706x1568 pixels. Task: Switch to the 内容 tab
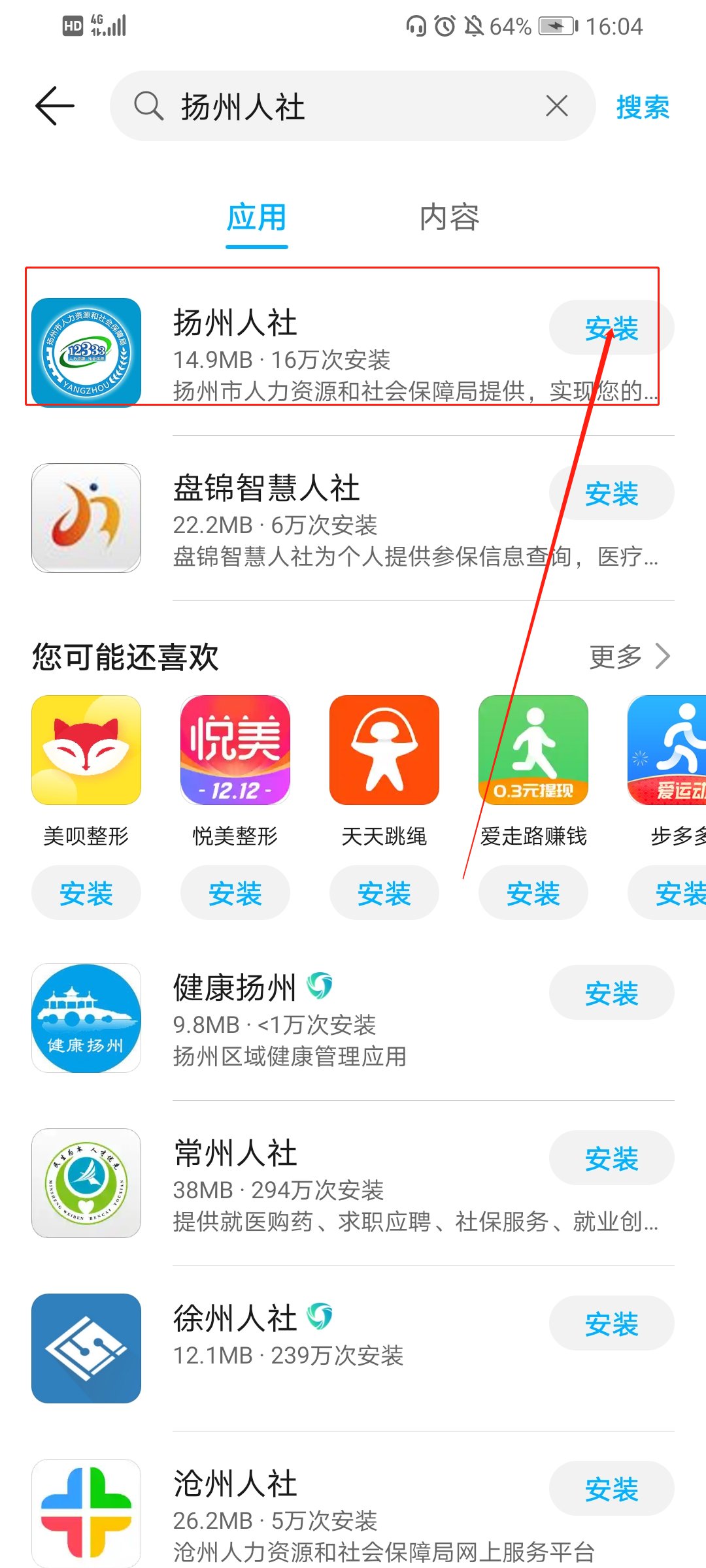click(449, 218)
